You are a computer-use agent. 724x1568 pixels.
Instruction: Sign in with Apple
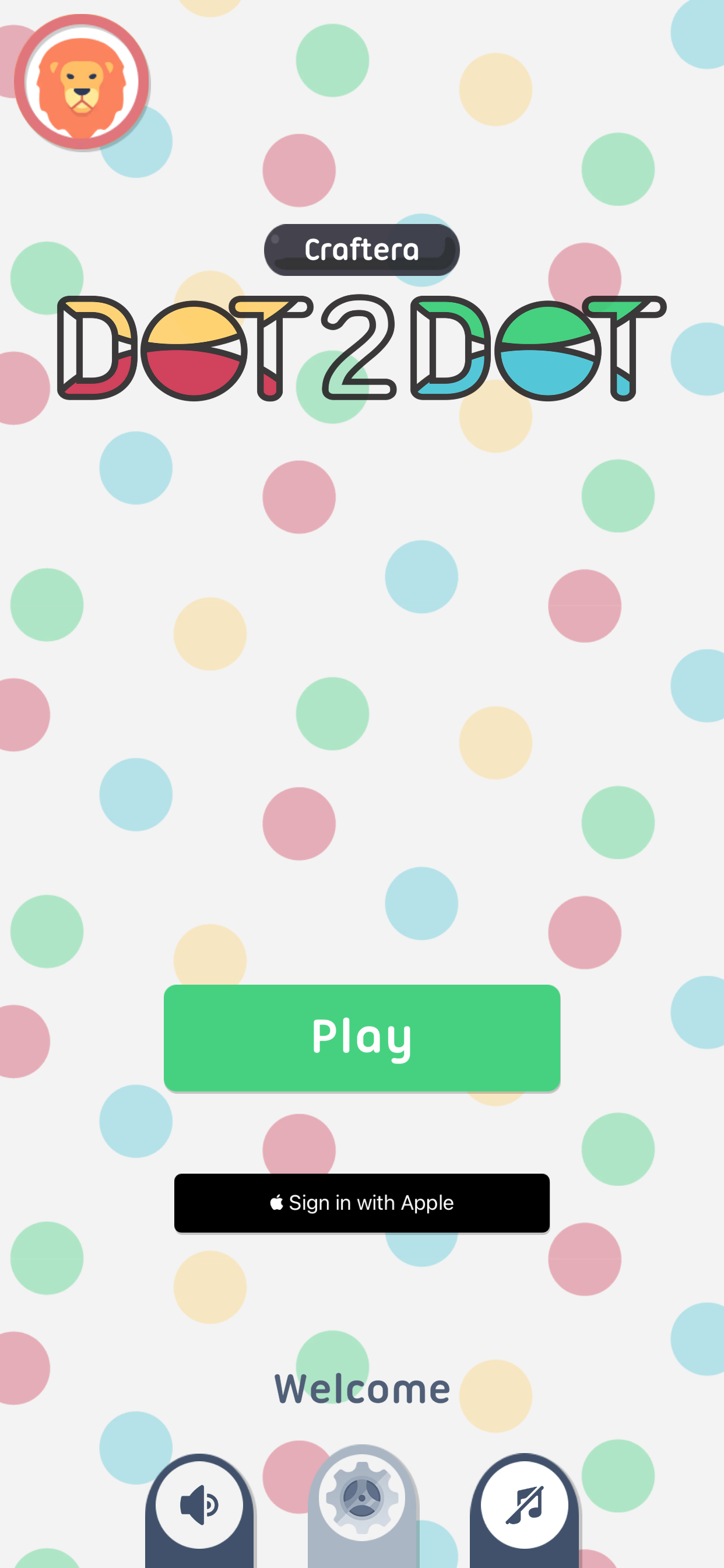(361, 1203)
